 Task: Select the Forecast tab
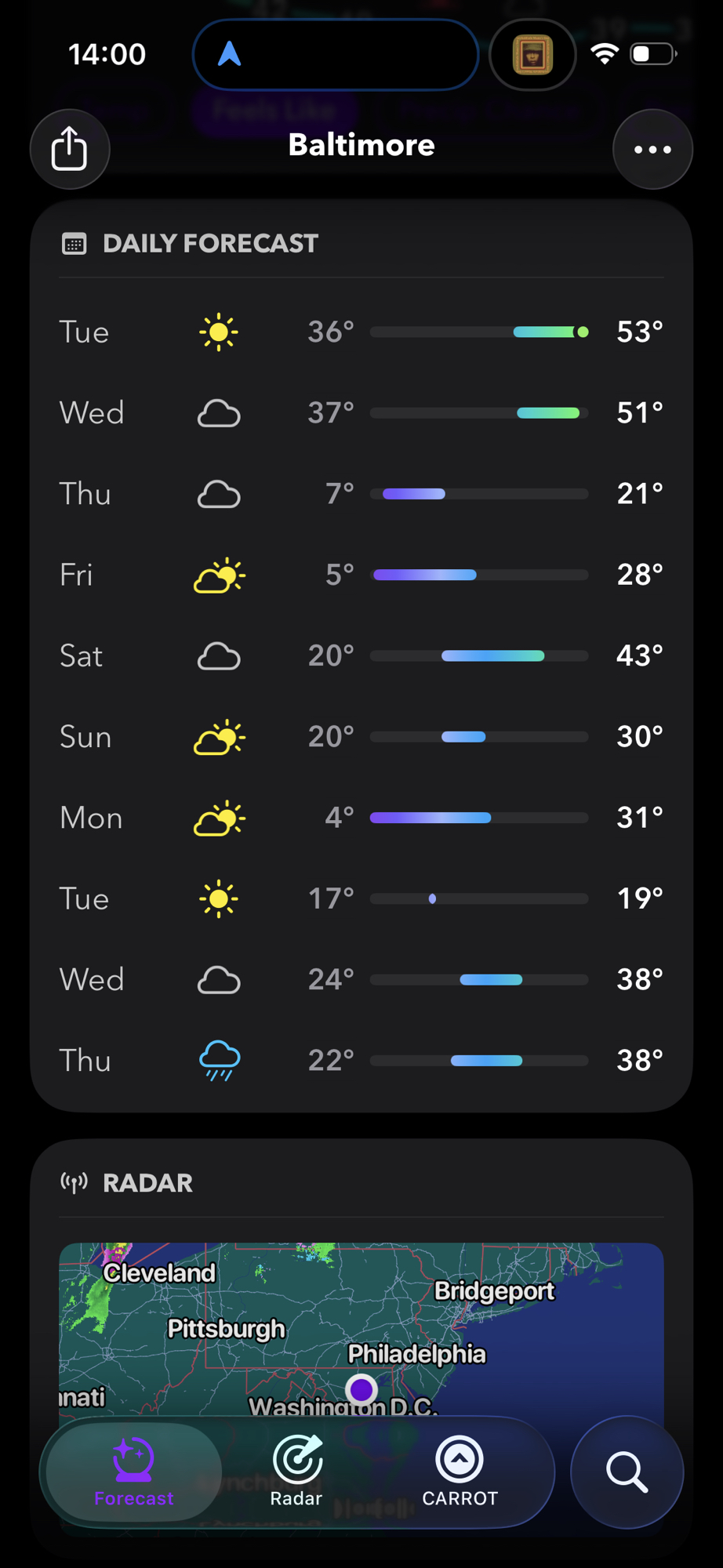coord(133,1472)
